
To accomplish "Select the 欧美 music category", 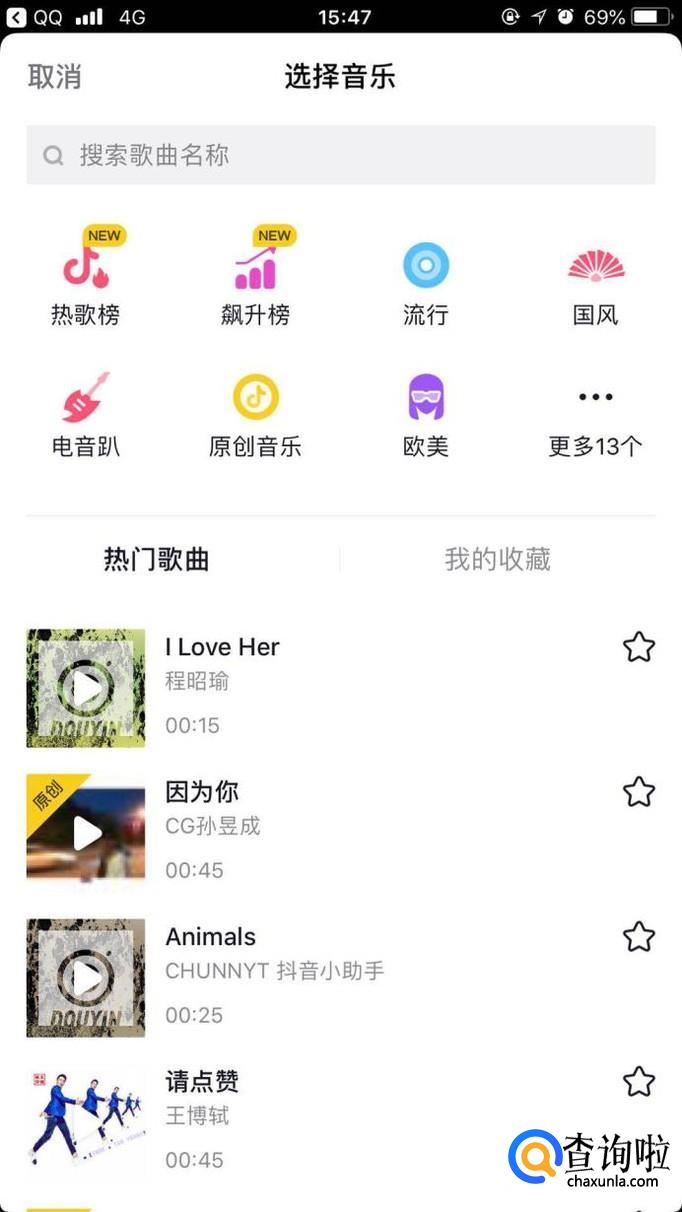I will (x=426, y=413).
